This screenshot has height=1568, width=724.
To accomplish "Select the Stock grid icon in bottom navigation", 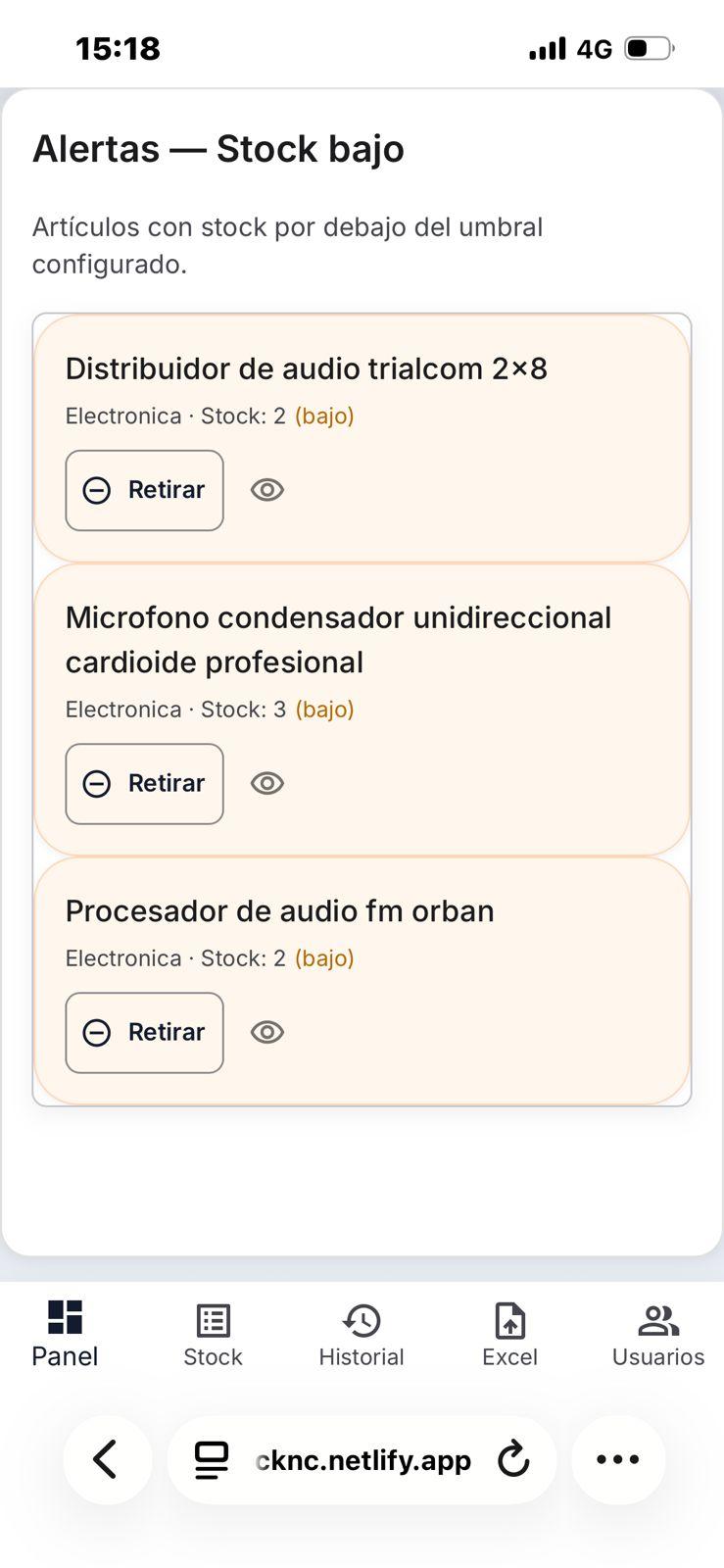I will tap(213, 1318).
